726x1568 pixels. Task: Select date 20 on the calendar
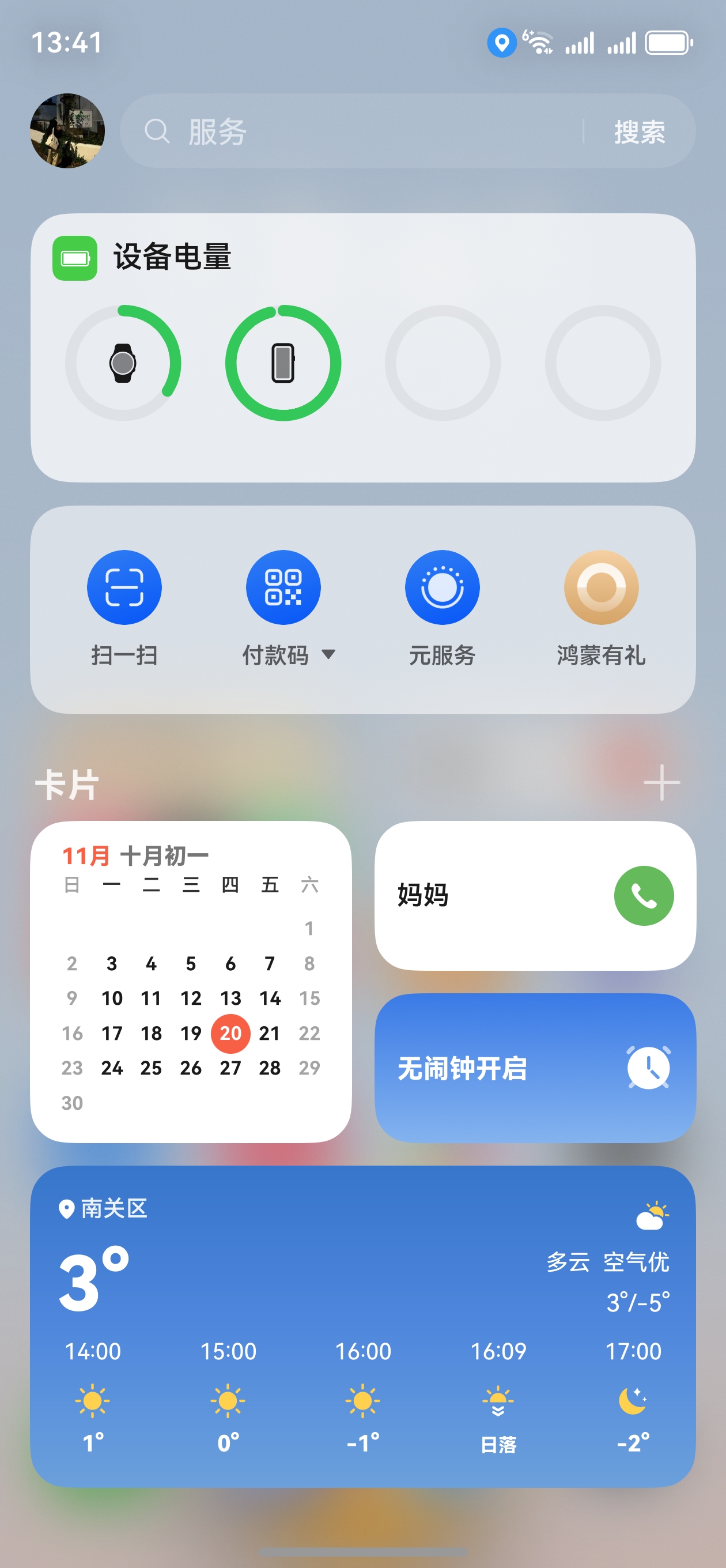pyautogui.click(x=230, y=1033)
